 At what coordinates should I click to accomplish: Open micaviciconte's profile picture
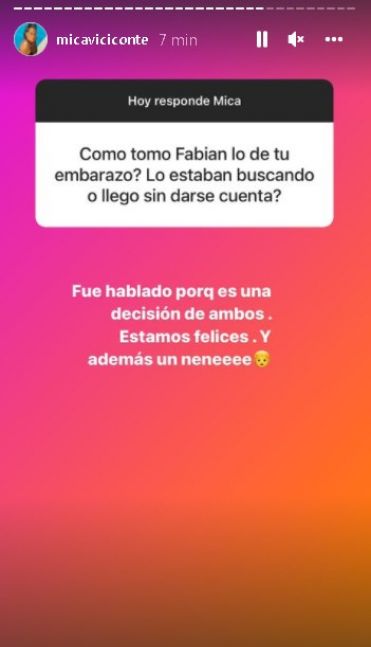31,39
